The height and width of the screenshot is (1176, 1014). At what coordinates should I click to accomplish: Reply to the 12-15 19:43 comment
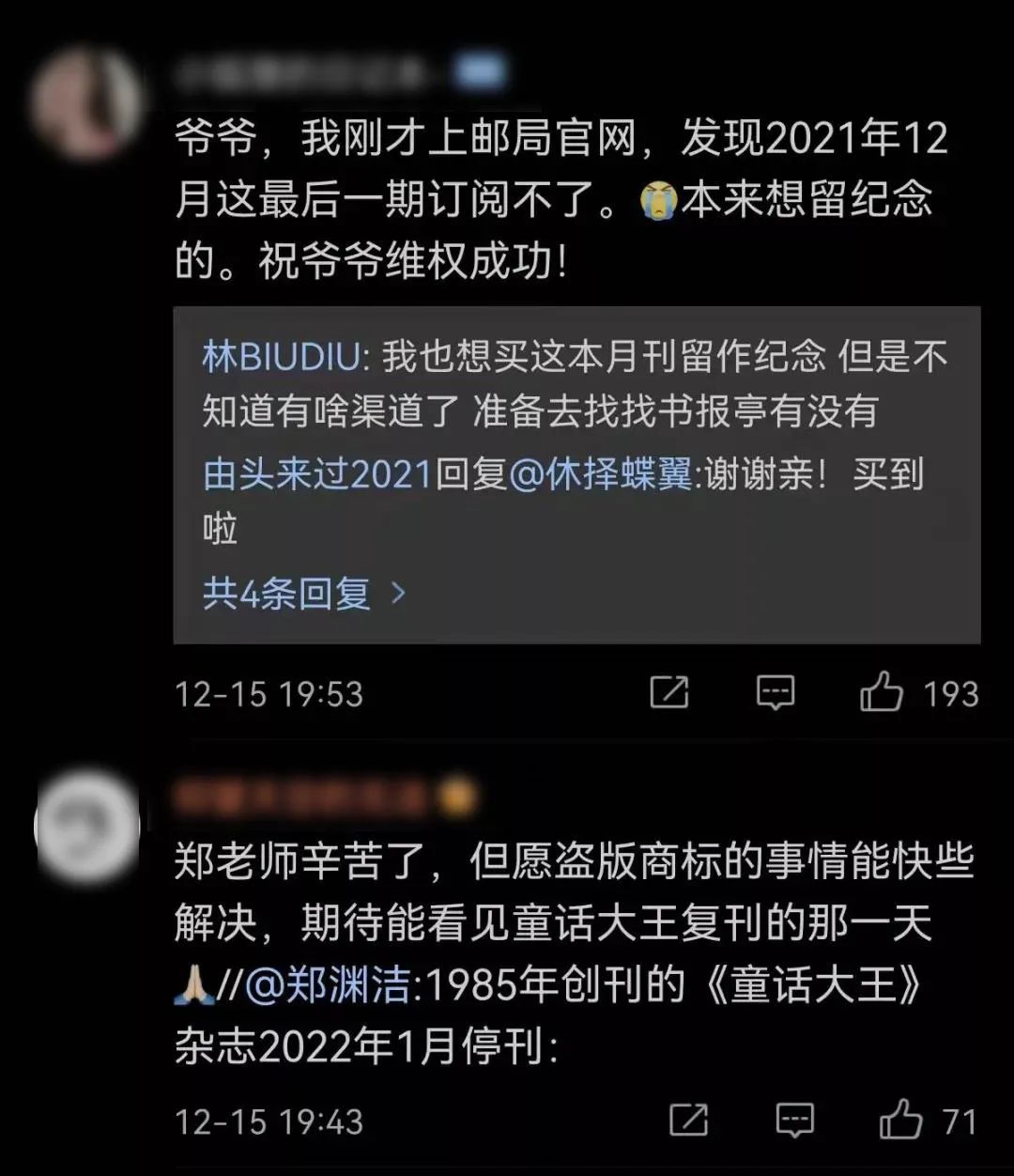click(795, 1121)
